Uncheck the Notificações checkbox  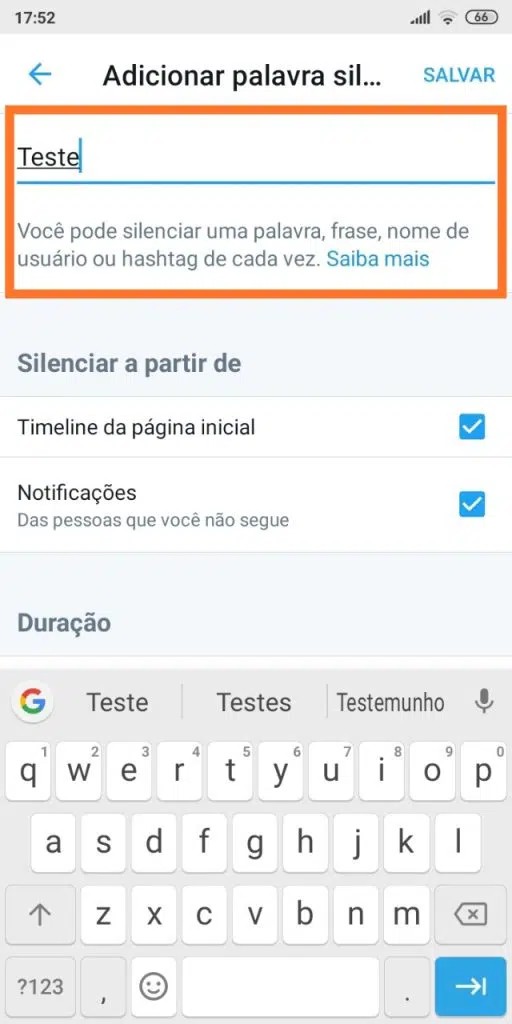coord(472,504)
